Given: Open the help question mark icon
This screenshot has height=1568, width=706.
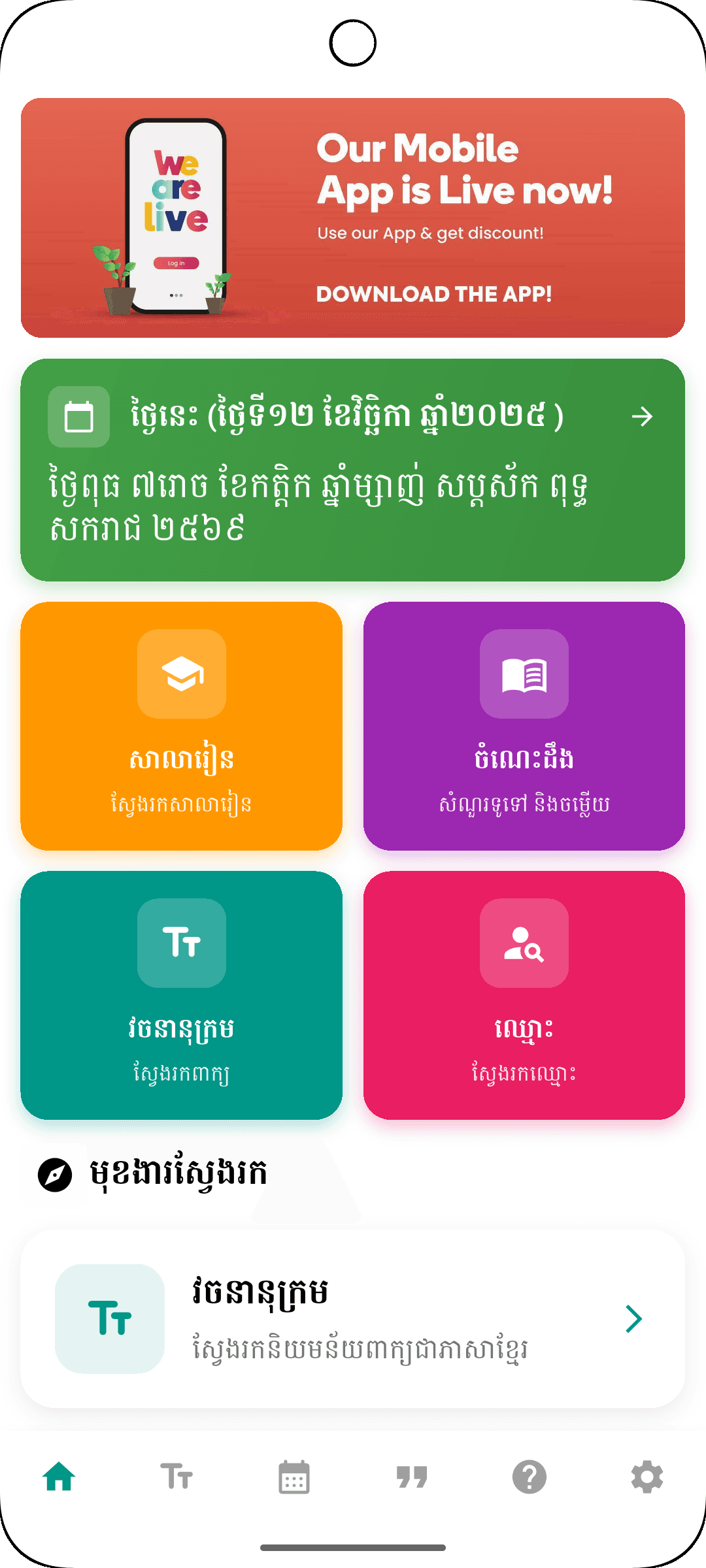Looking at the screenshot, I should click(529, 1475).
